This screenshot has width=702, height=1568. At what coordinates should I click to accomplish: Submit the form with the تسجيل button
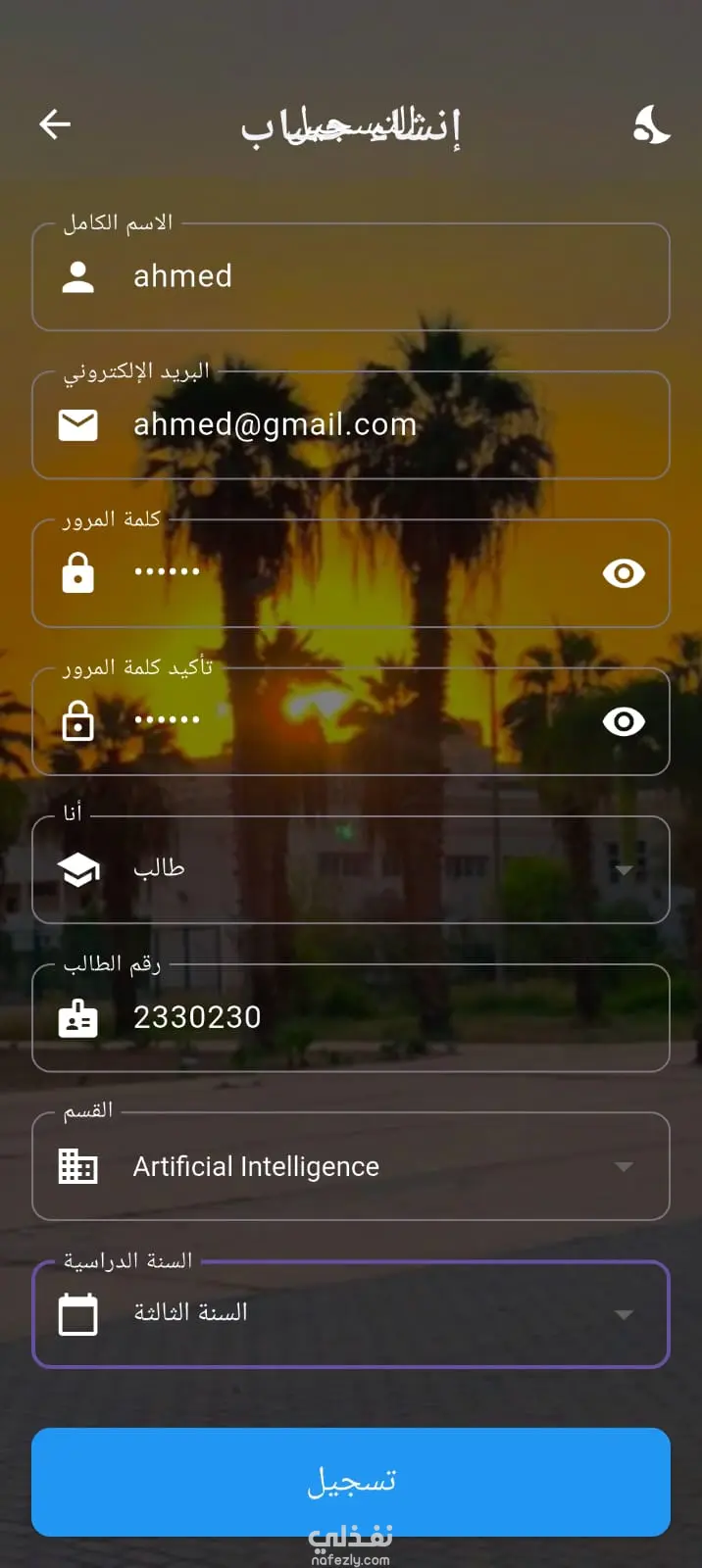[351, 1481]
